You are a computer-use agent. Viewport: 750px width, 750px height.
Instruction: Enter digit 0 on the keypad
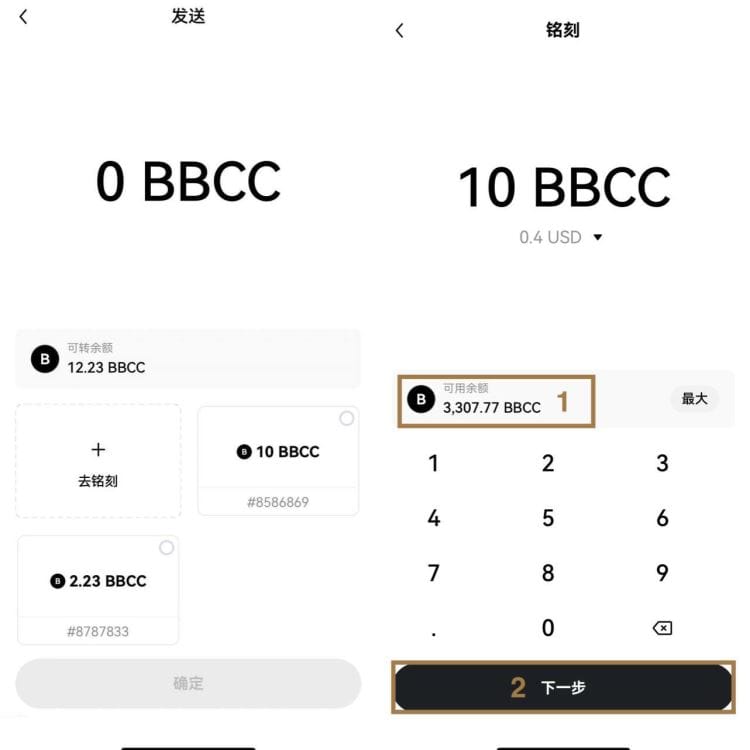pyautogui.click(x=548, y=628)
